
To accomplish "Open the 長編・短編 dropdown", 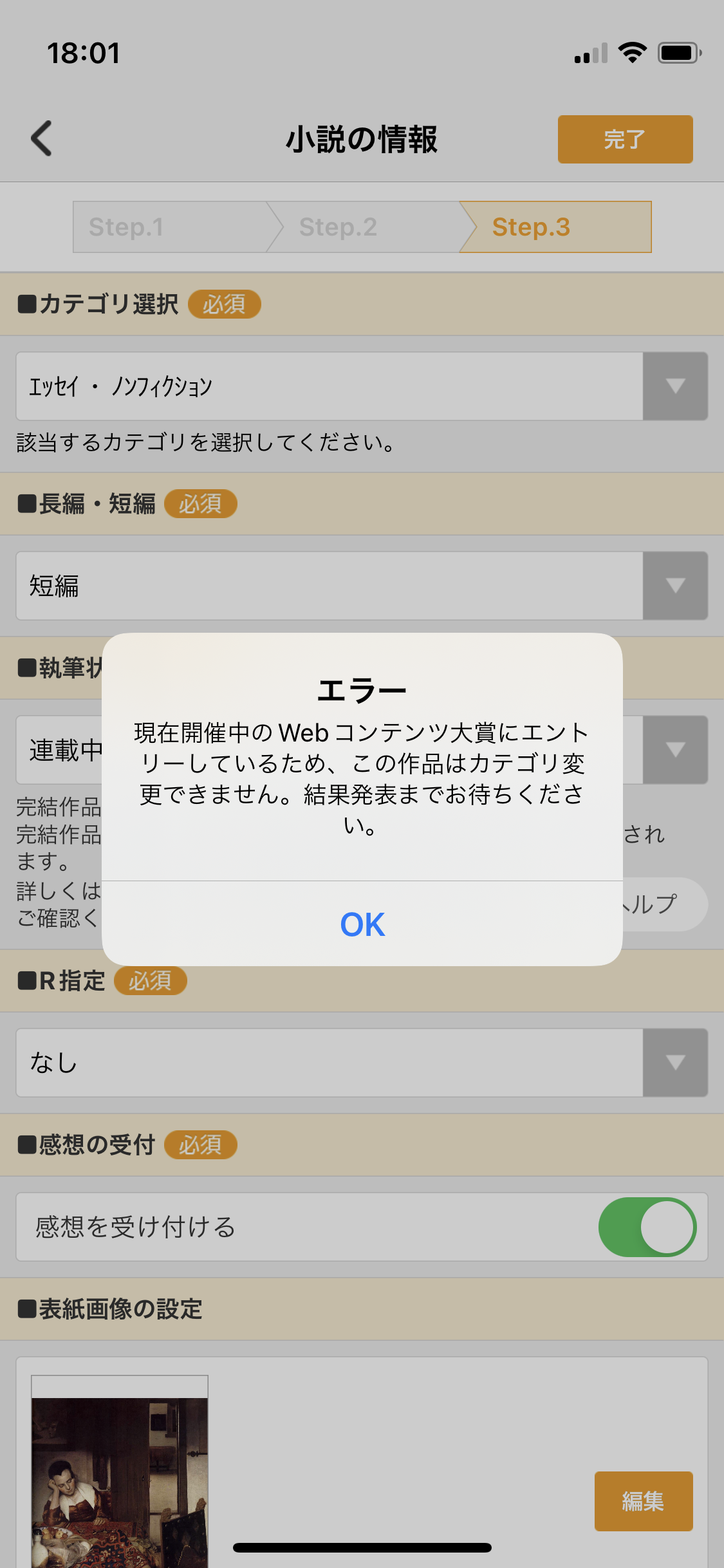I will 362,586.
